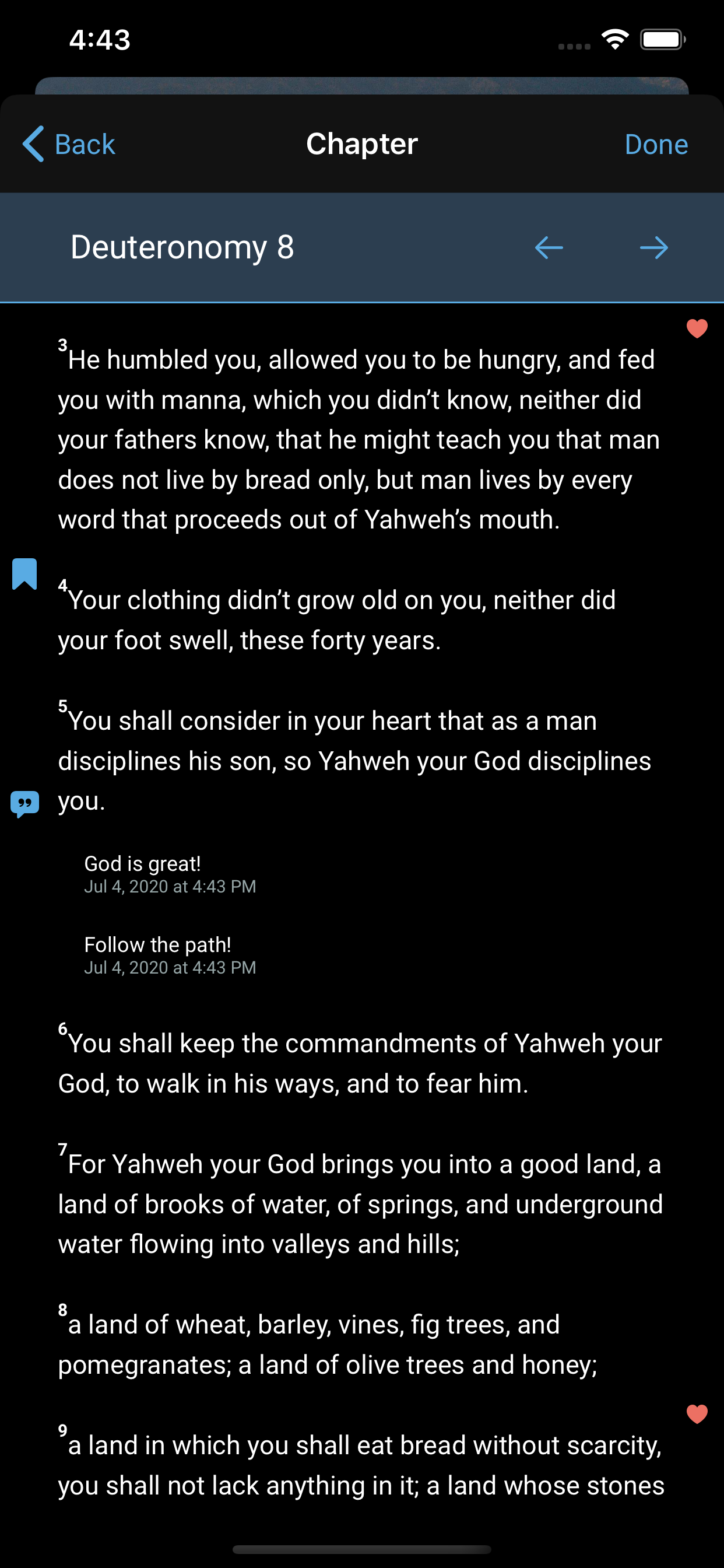Go to the previous chapter arrow

pos(548,248)
